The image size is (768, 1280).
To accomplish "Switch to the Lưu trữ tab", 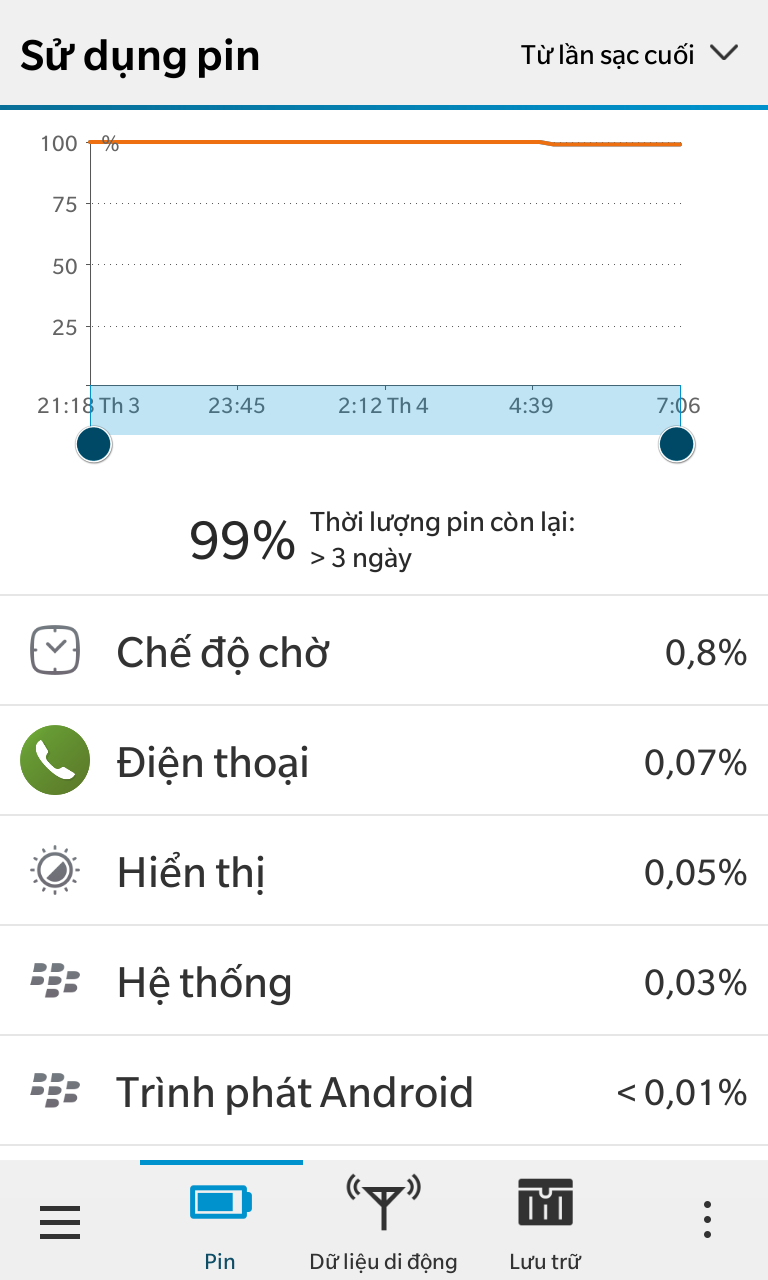I will pos(545,1221).
